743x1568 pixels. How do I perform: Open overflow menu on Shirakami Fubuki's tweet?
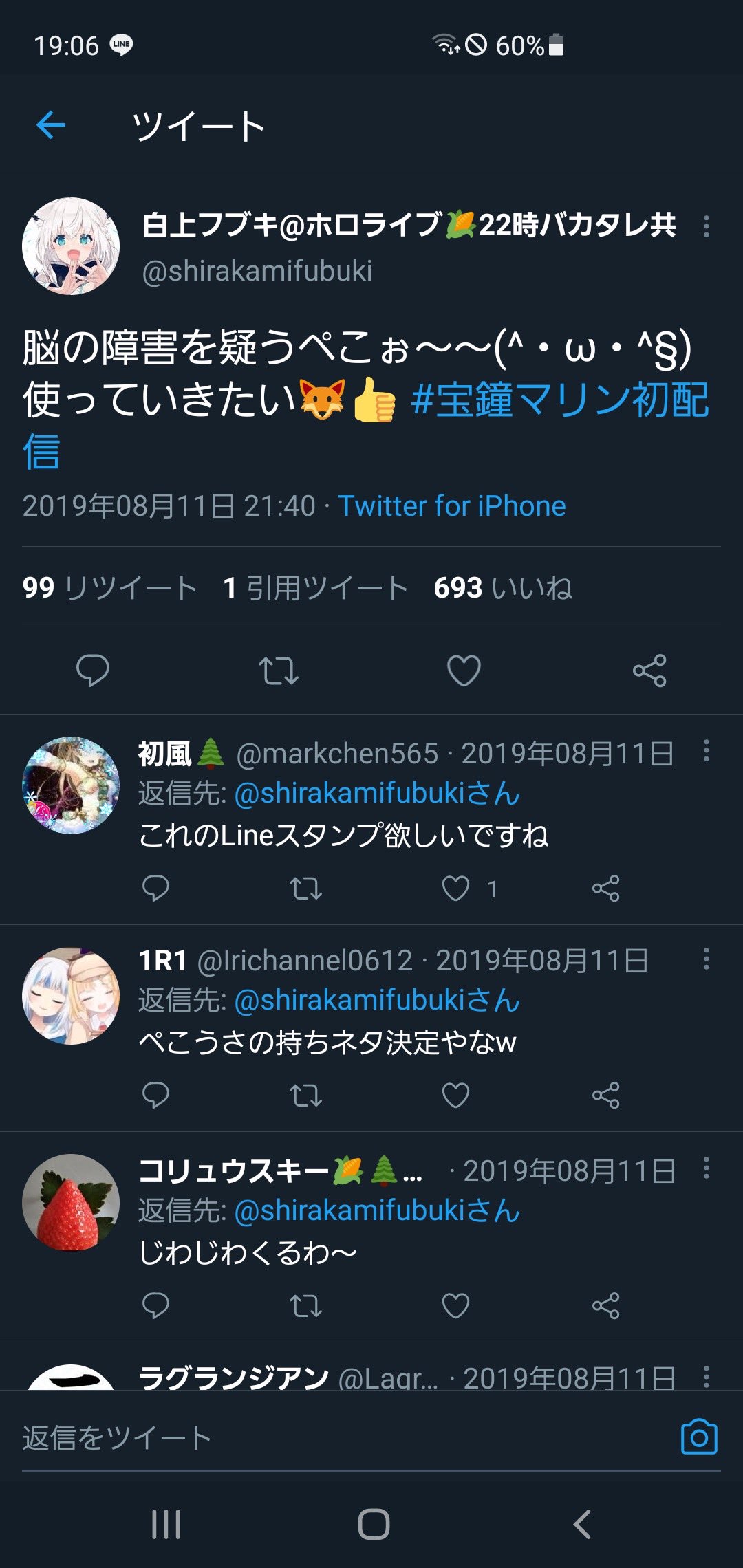point(706,226)
